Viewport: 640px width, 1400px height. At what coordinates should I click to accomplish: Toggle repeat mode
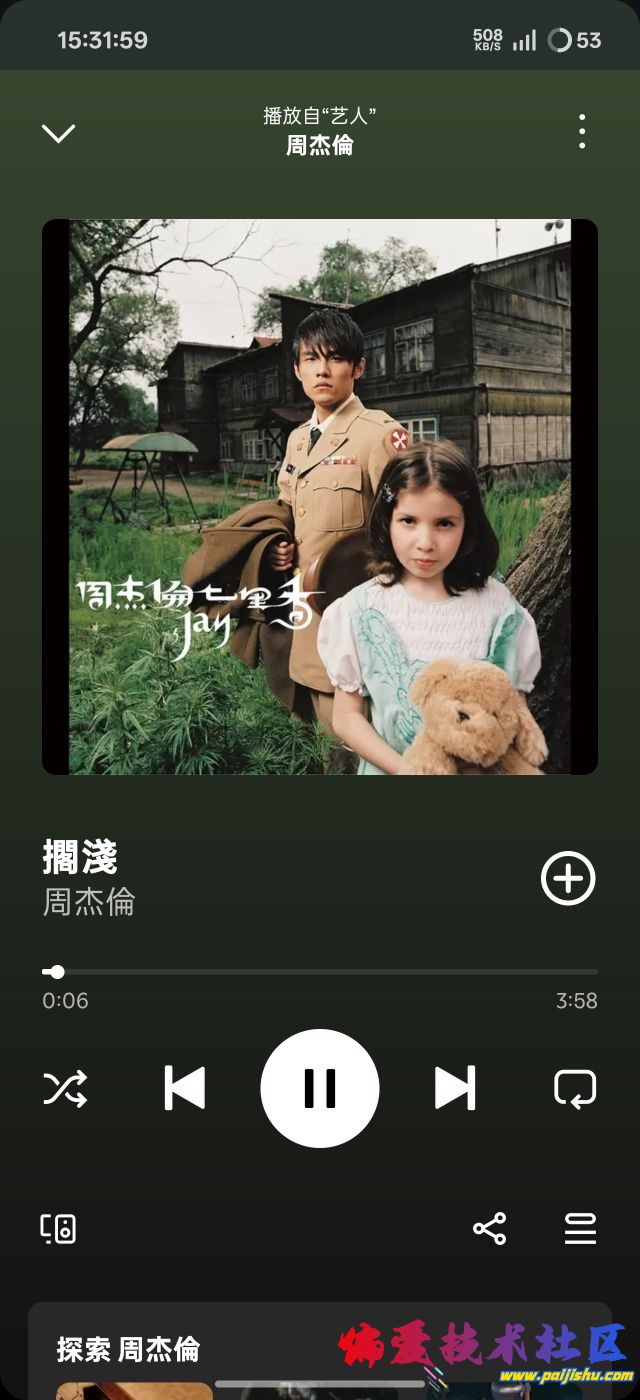[575, 1088]
